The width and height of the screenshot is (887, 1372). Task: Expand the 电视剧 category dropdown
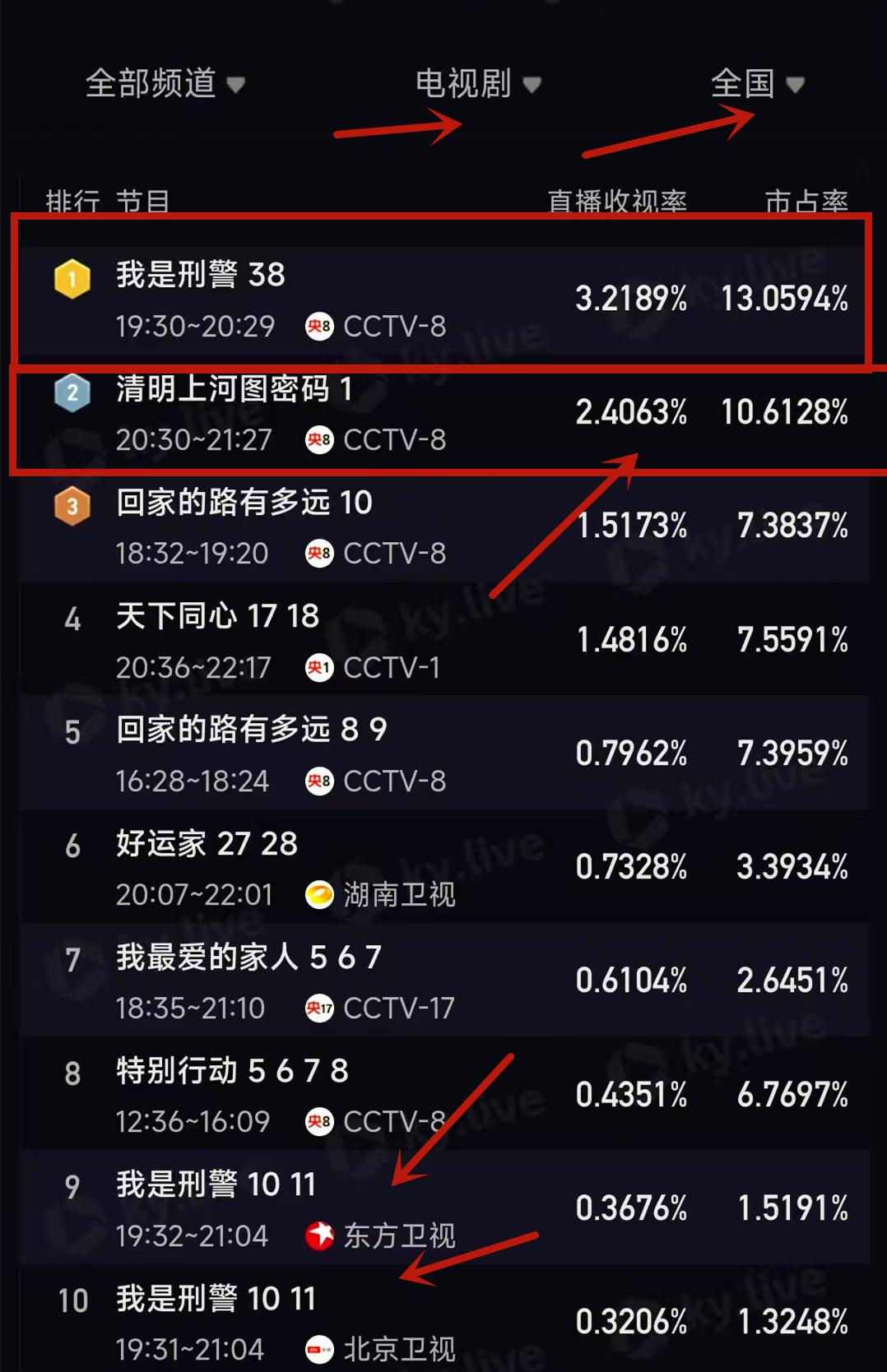(477, 84)
